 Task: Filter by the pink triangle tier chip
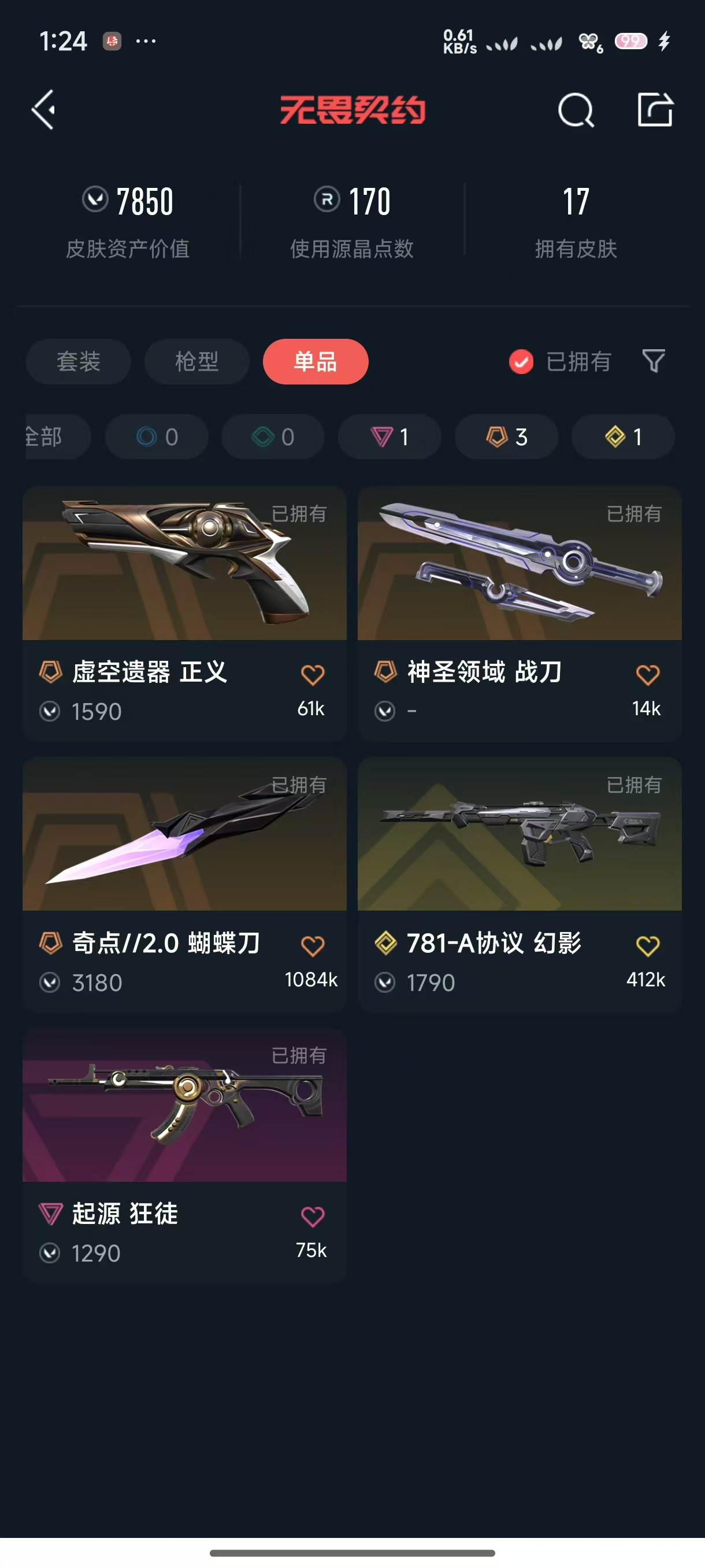(389, 437)
